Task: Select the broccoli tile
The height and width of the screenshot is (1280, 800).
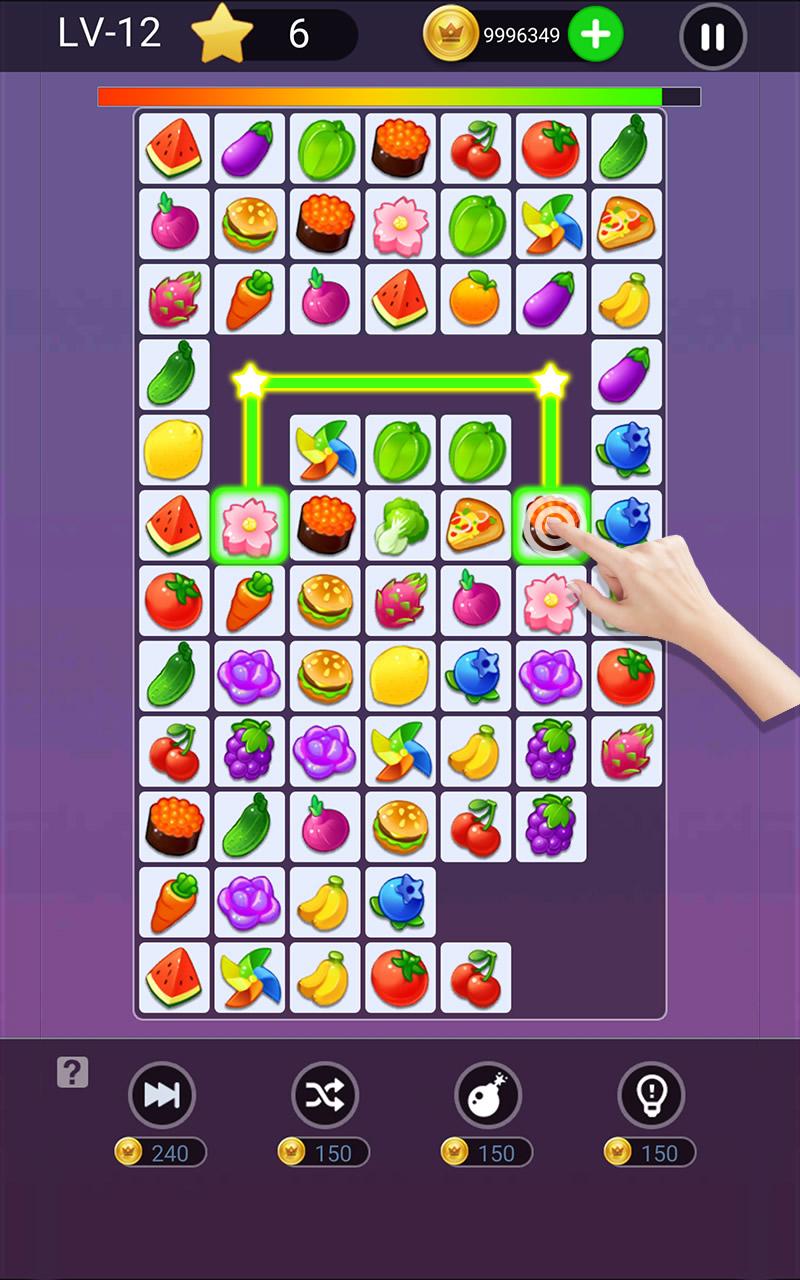Action: pyautogui.click(x=400, y=525)
